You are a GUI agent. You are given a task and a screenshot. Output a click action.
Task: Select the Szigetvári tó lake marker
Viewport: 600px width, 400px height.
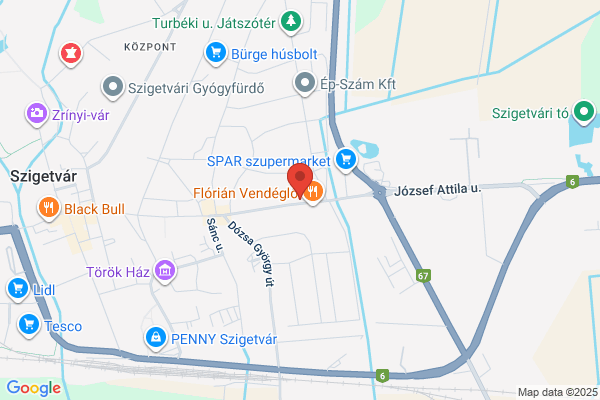tap(584, 112)
